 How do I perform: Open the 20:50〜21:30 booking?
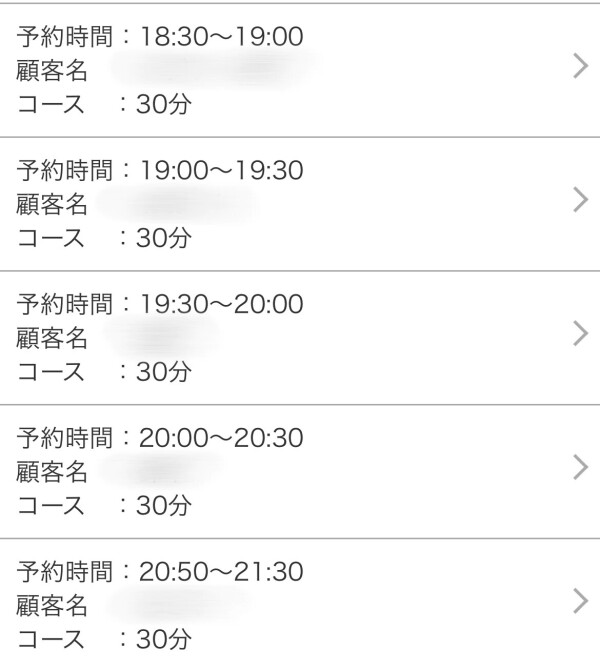coord(300,605)
